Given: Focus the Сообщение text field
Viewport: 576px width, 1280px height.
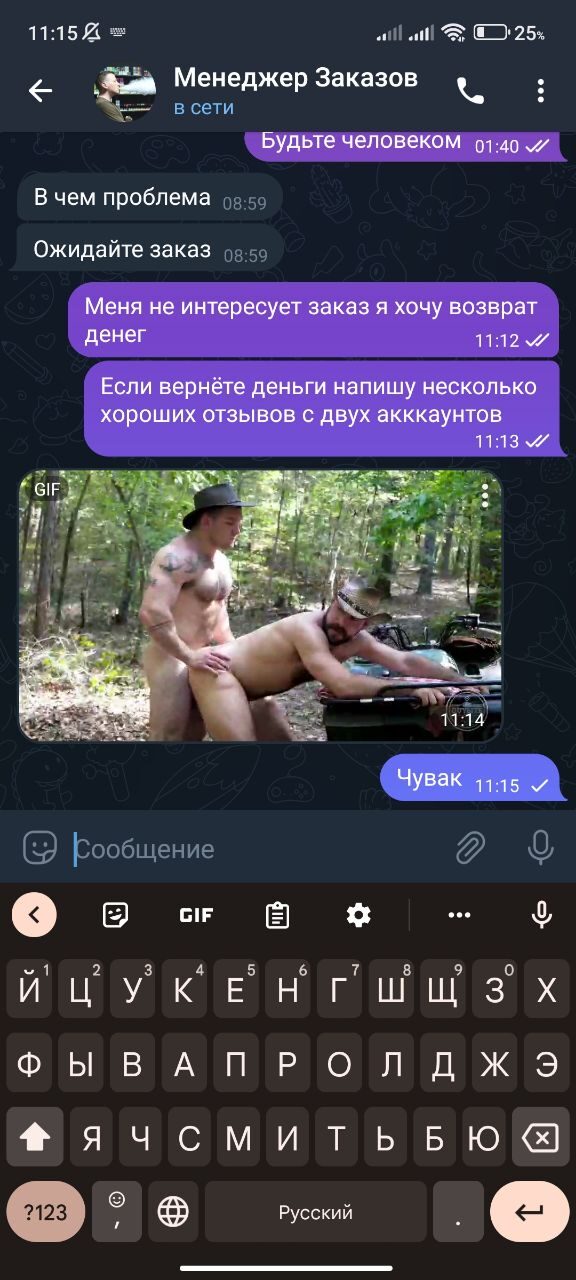Looking at the screenshot, I should [x=255, y=849].
